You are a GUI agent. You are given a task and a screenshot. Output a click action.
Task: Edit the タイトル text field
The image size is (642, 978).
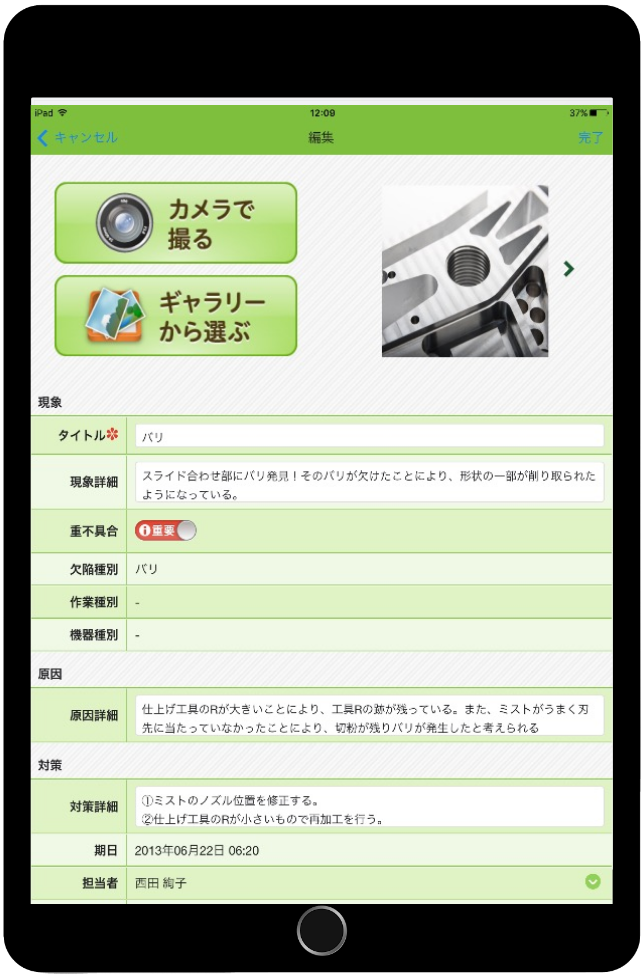click(x=369, y=436)
